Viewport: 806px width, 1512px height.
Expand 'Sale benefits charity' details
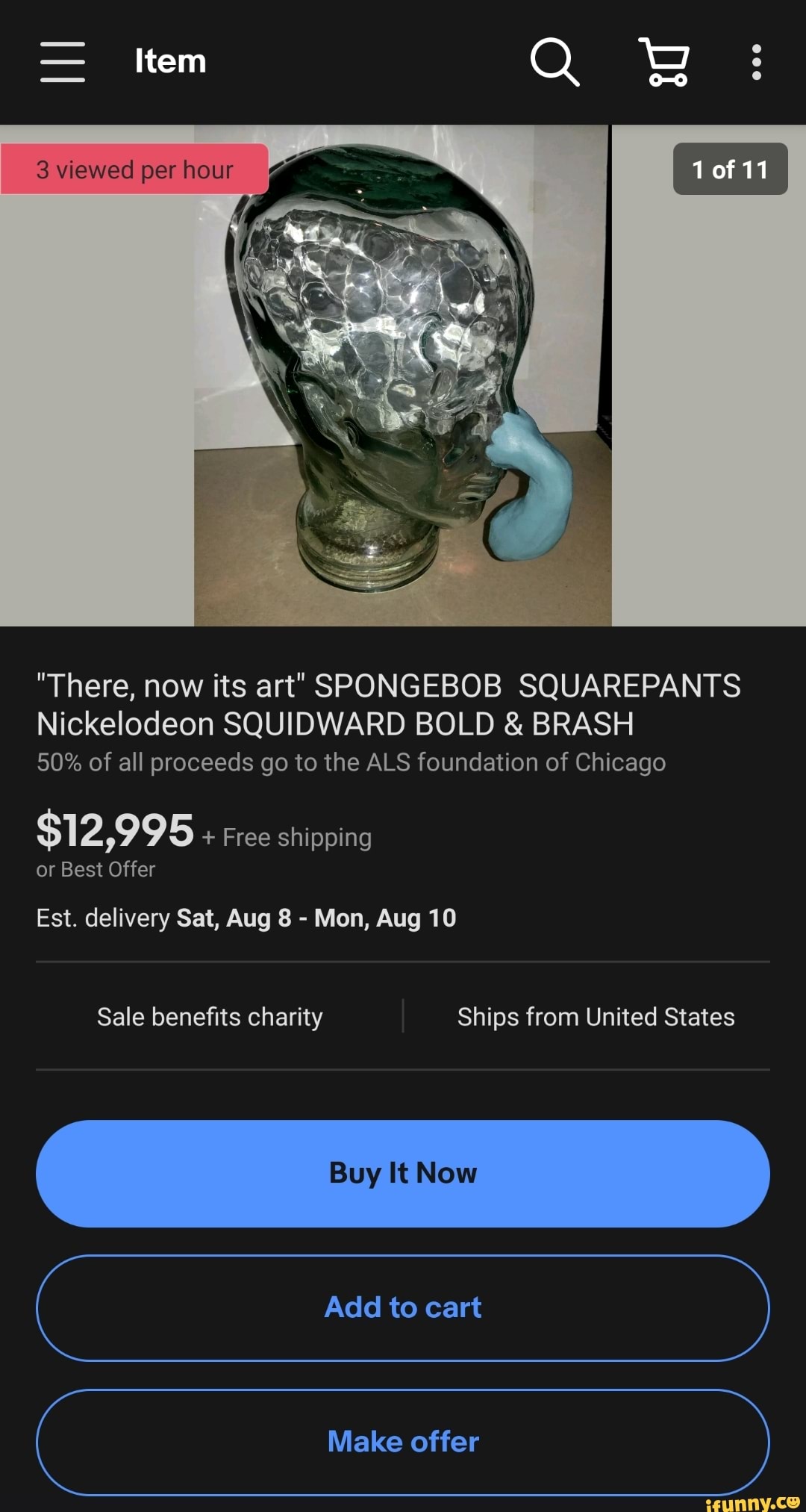pyautogui.click(x=210, y=1016)
